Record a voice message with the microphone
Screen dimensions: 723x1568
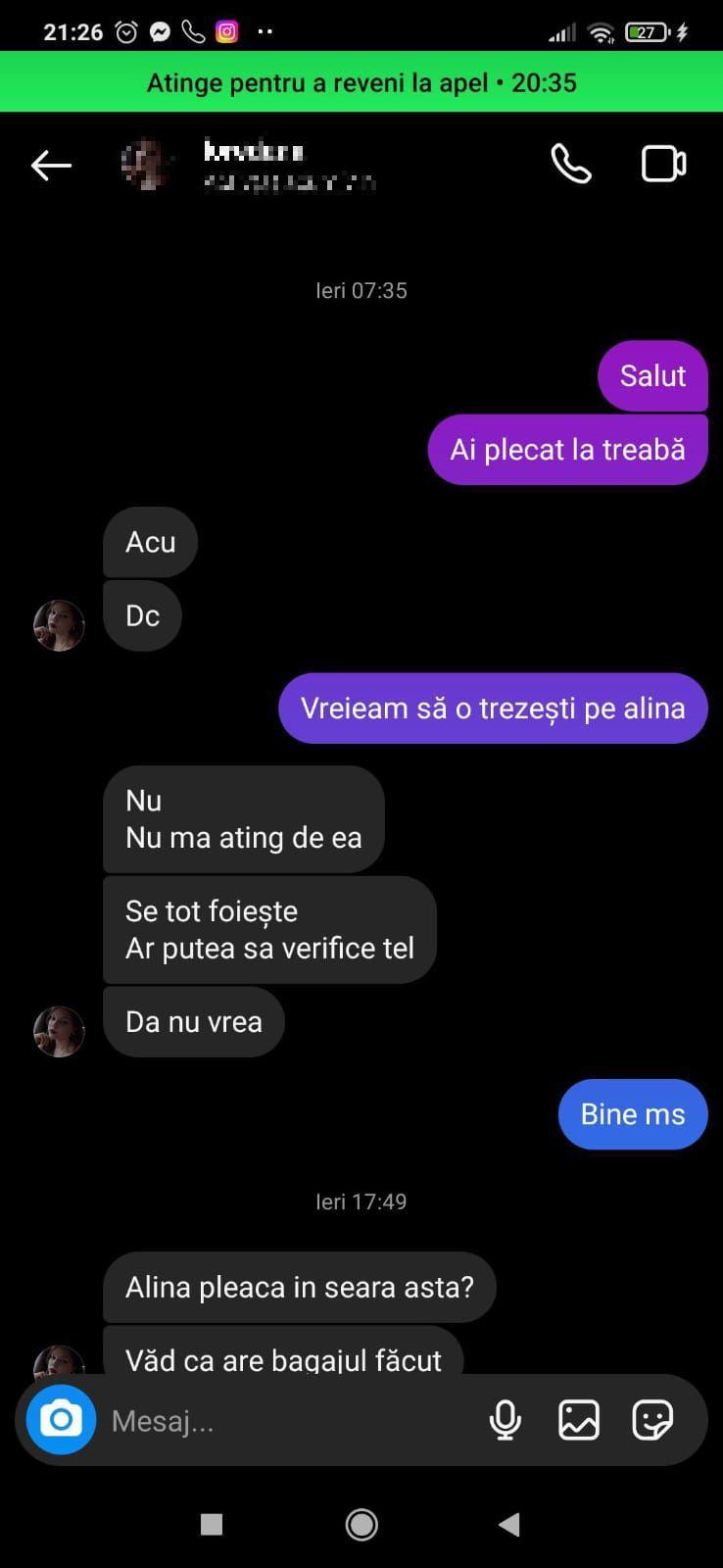(x=505, y=1419)
